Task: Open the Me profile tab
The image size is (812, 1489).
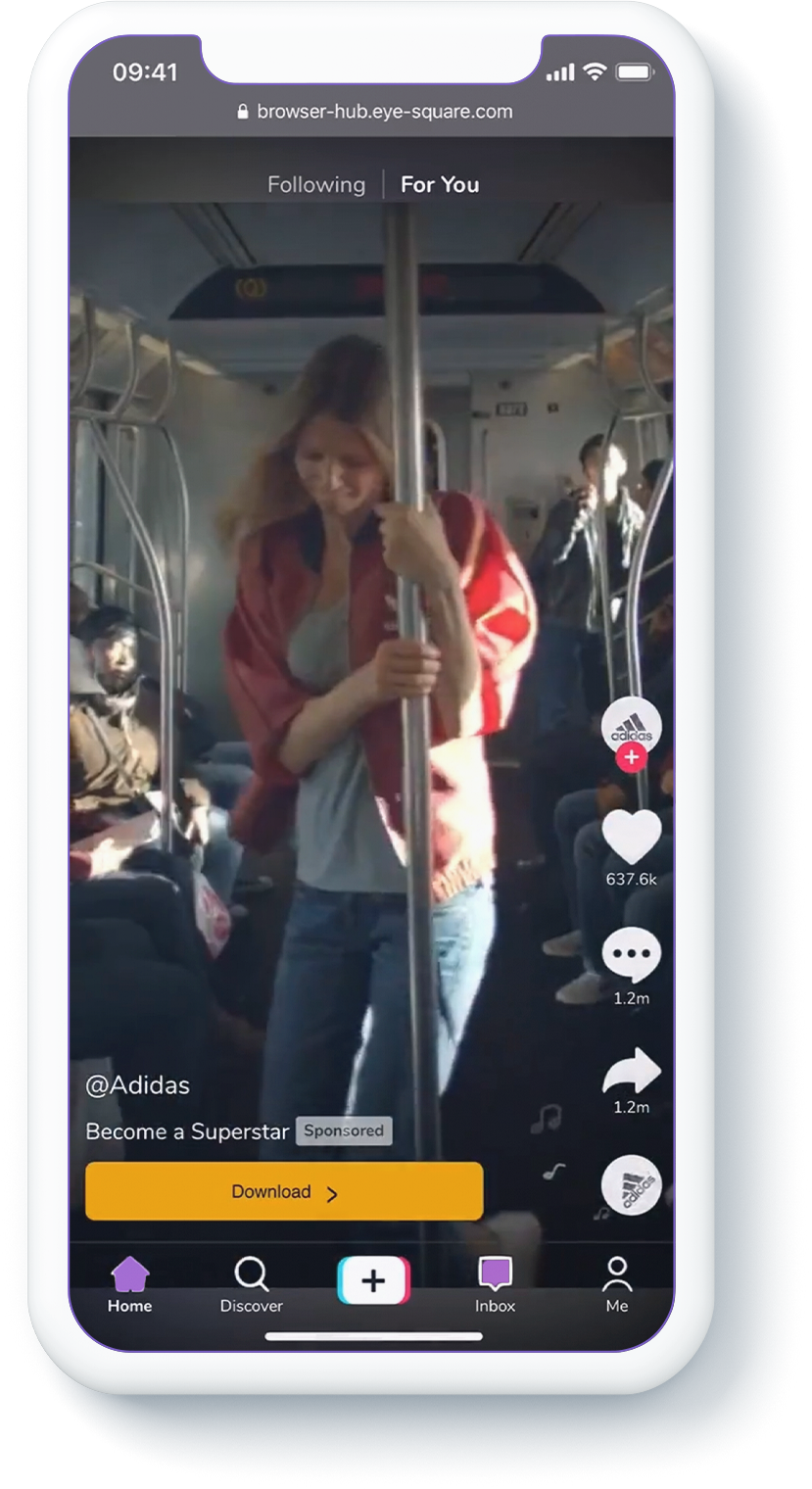Action: coord(617,1284)
